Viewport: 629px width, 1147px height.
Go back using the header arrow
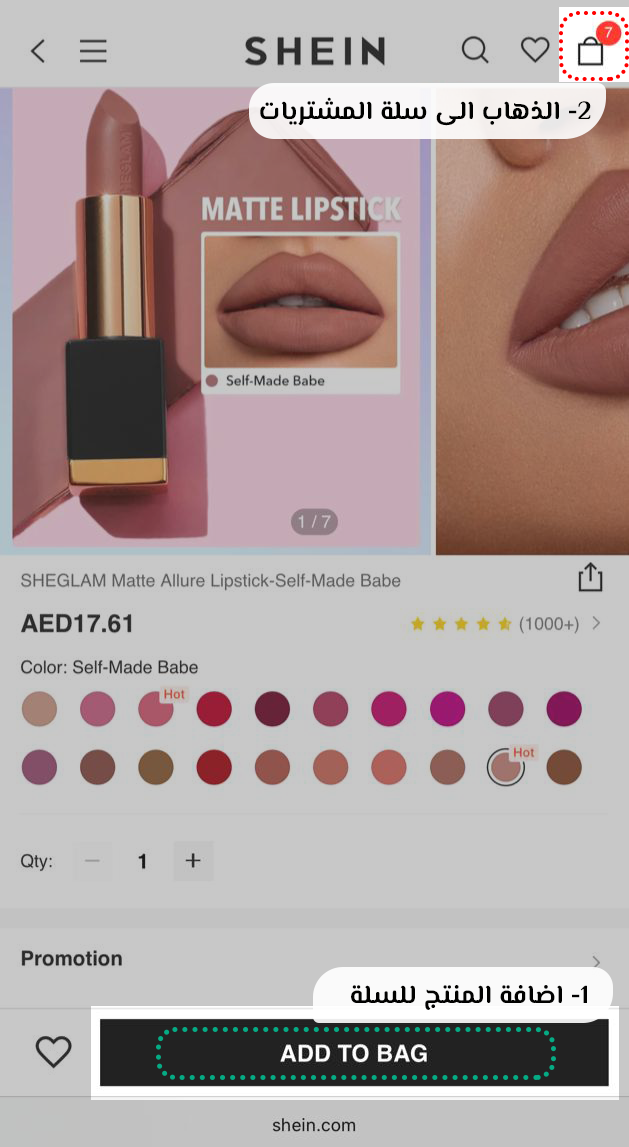pyautogui.click(x=38, y=51)
